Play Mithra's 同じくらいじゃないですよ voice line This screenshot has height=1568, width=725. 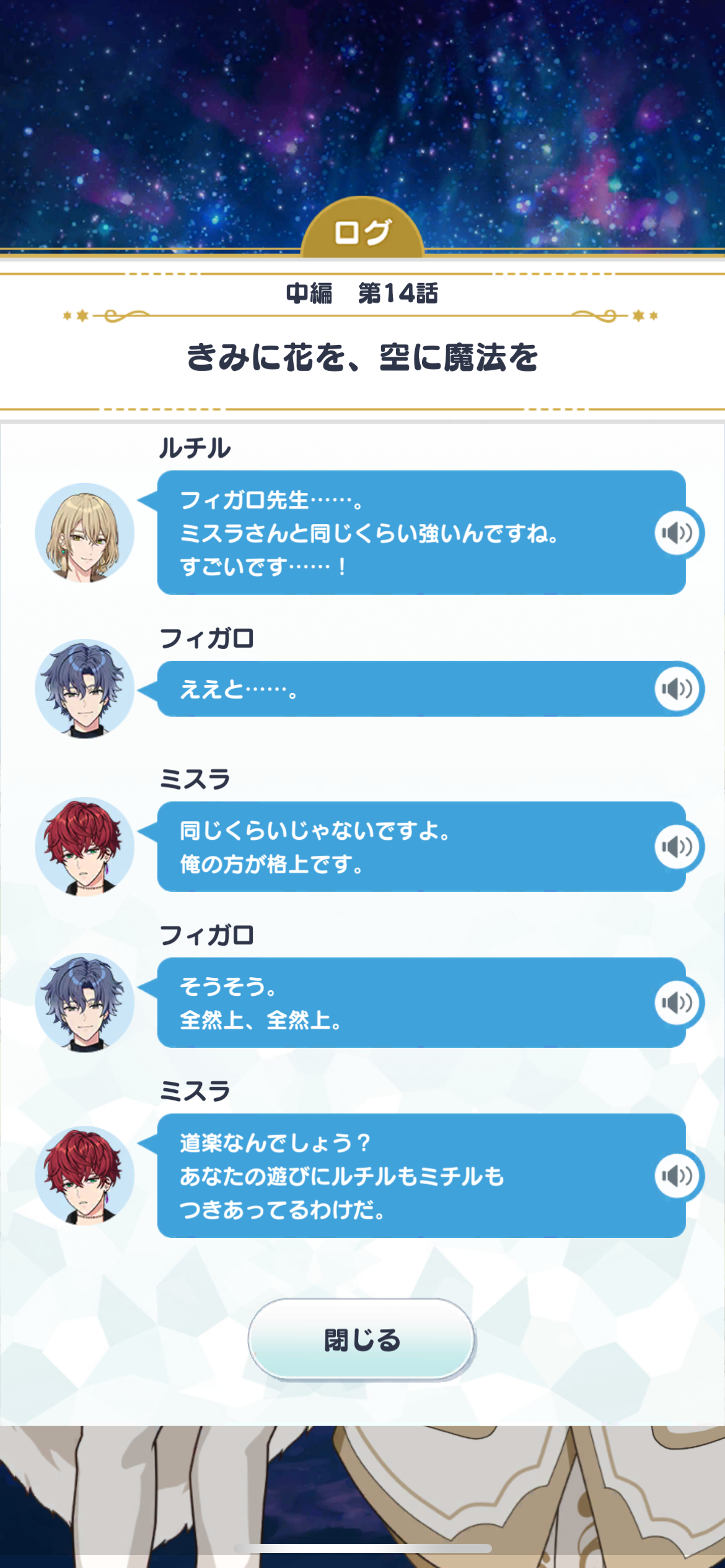677,847
